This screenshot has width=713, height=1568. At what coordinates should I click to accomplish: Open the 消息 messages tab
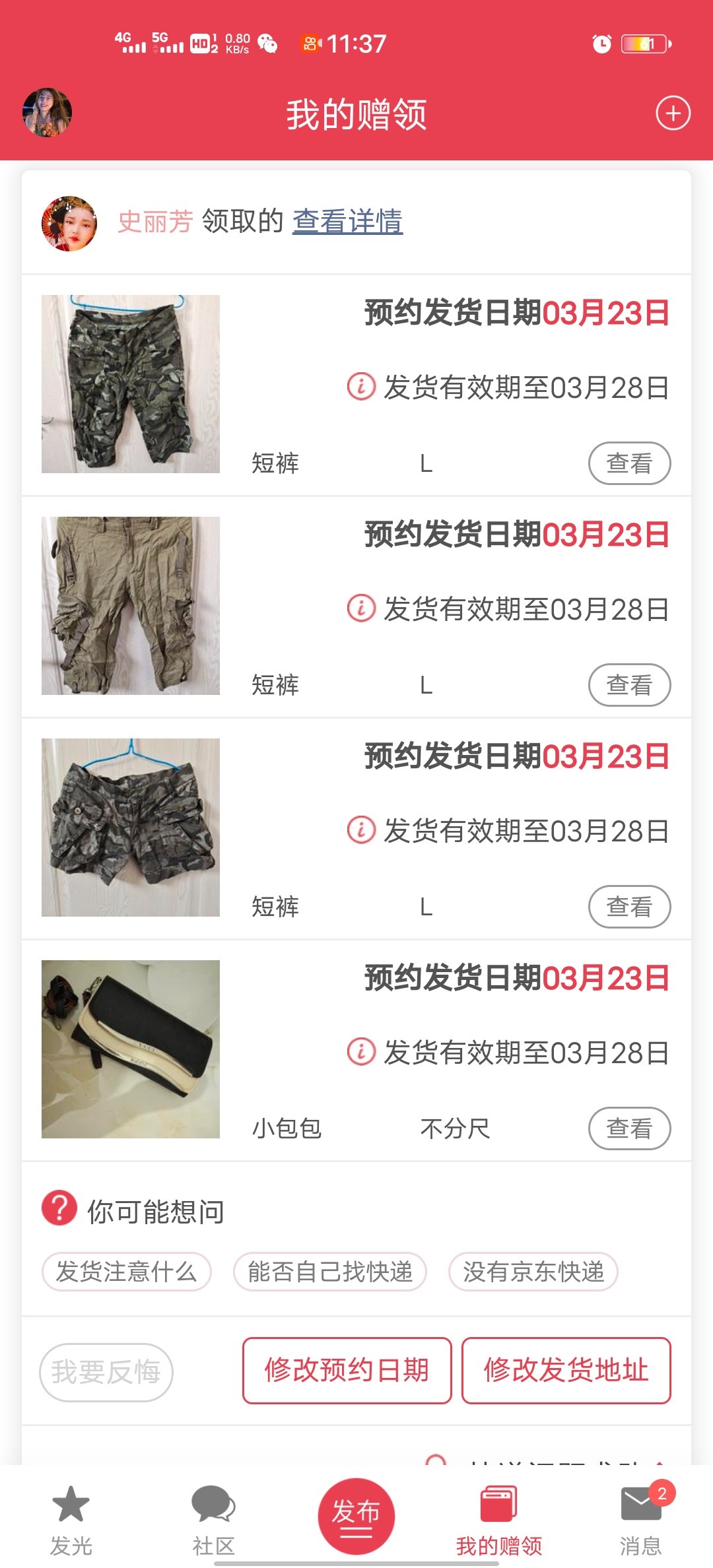(x=641, y=1520)
